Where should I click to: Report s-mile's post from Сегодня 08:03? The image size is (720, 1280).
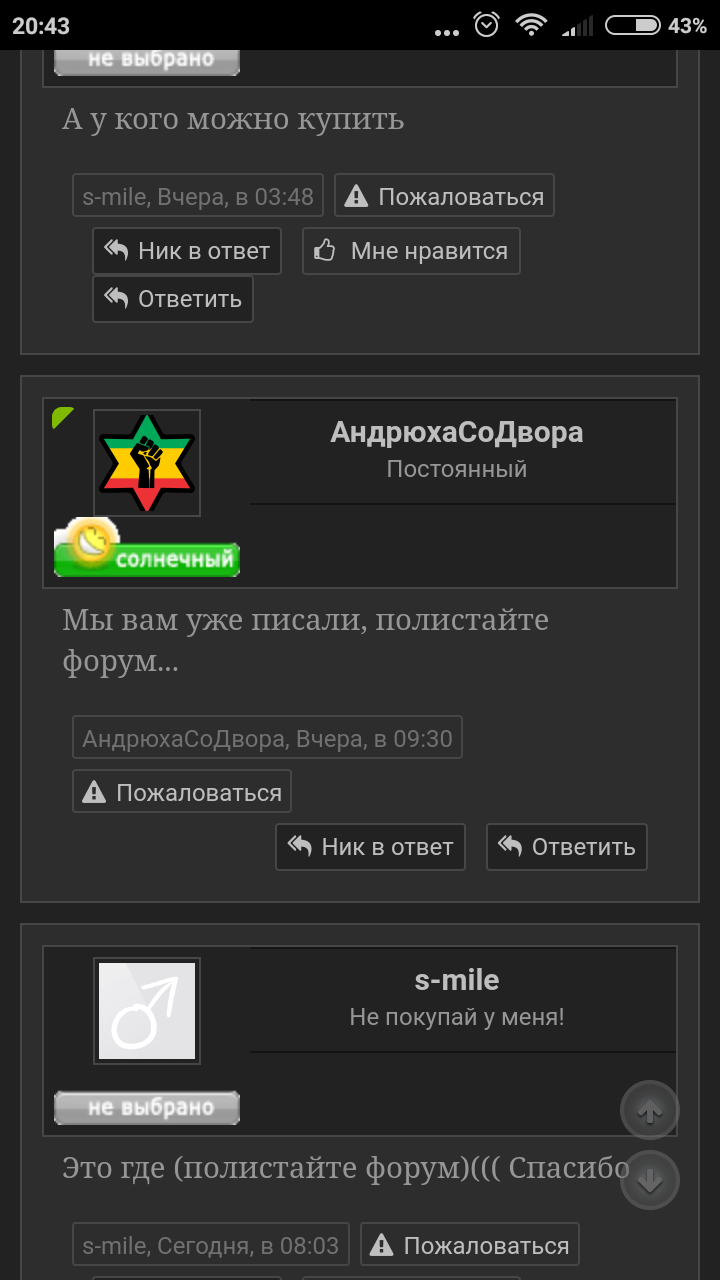[470, 1246]
